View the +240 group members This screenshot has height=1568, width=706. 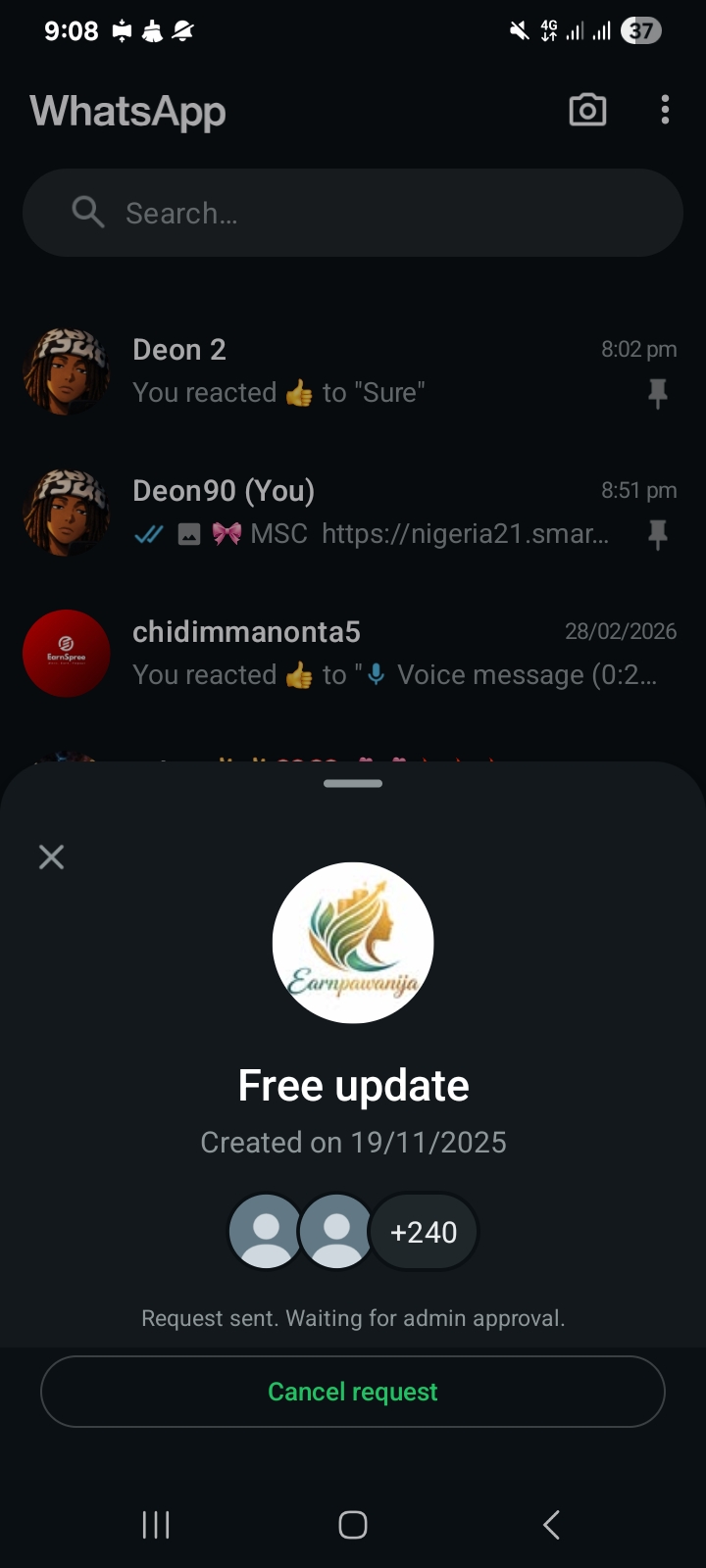pos(424,1232)
